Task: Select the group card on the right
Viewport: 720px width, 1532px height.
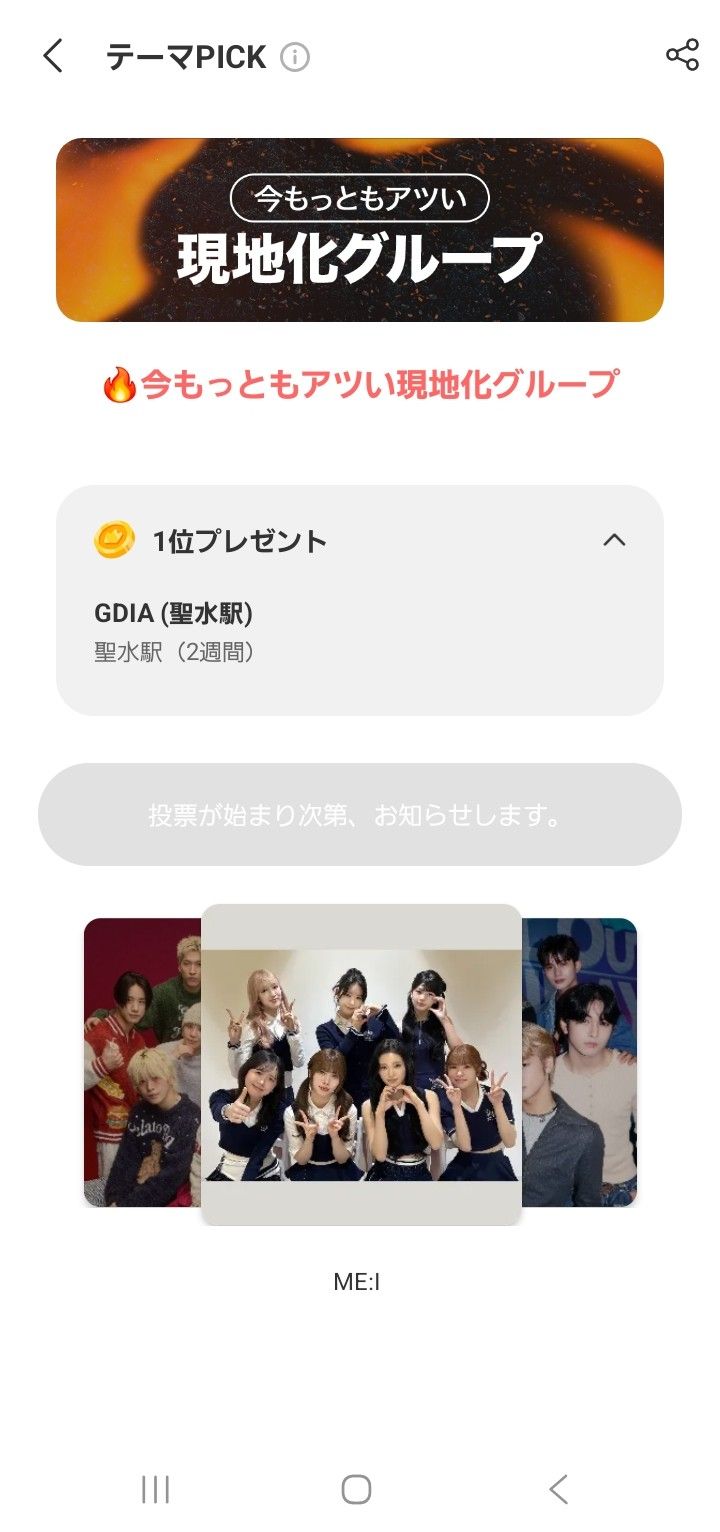Action: click(580, 1062)
